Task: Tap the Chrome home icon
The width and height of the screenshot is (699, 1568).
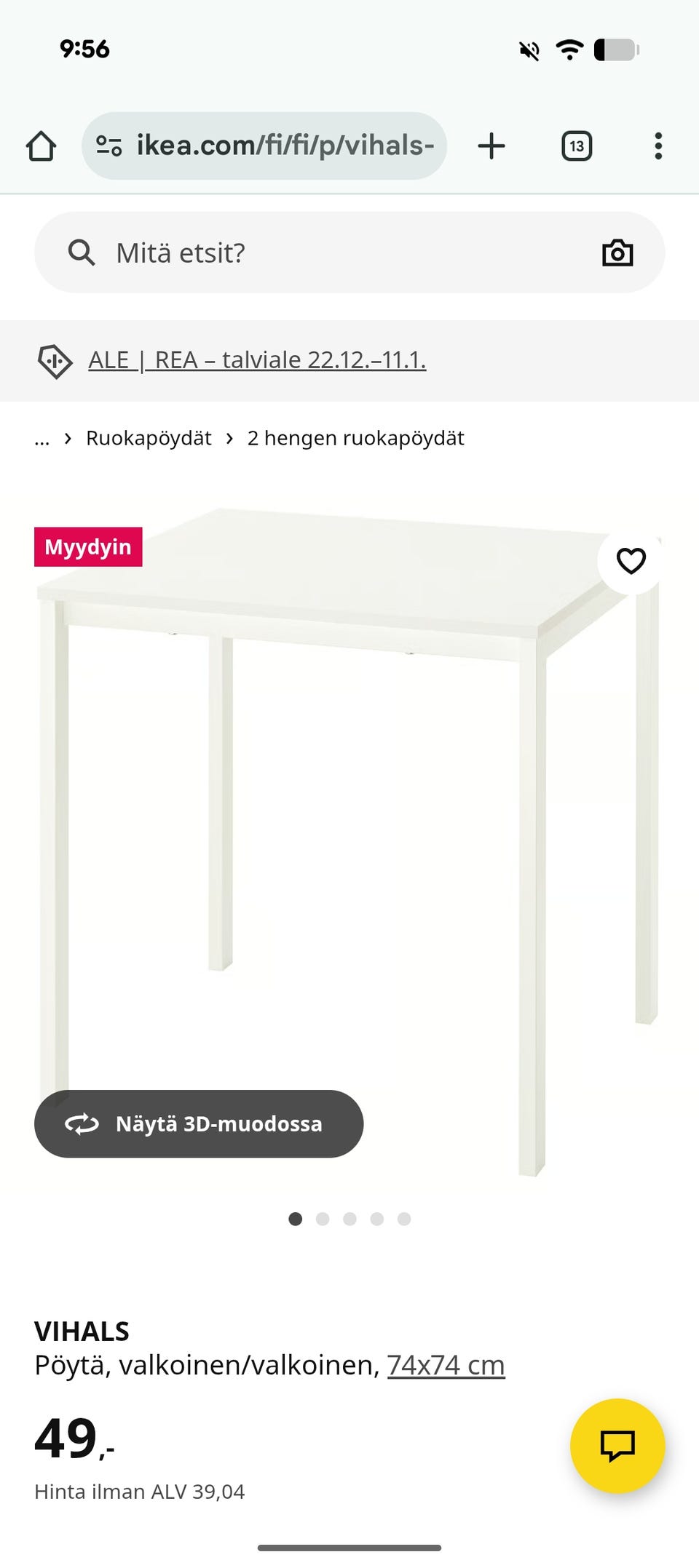Action: click(x=42, y=145)
